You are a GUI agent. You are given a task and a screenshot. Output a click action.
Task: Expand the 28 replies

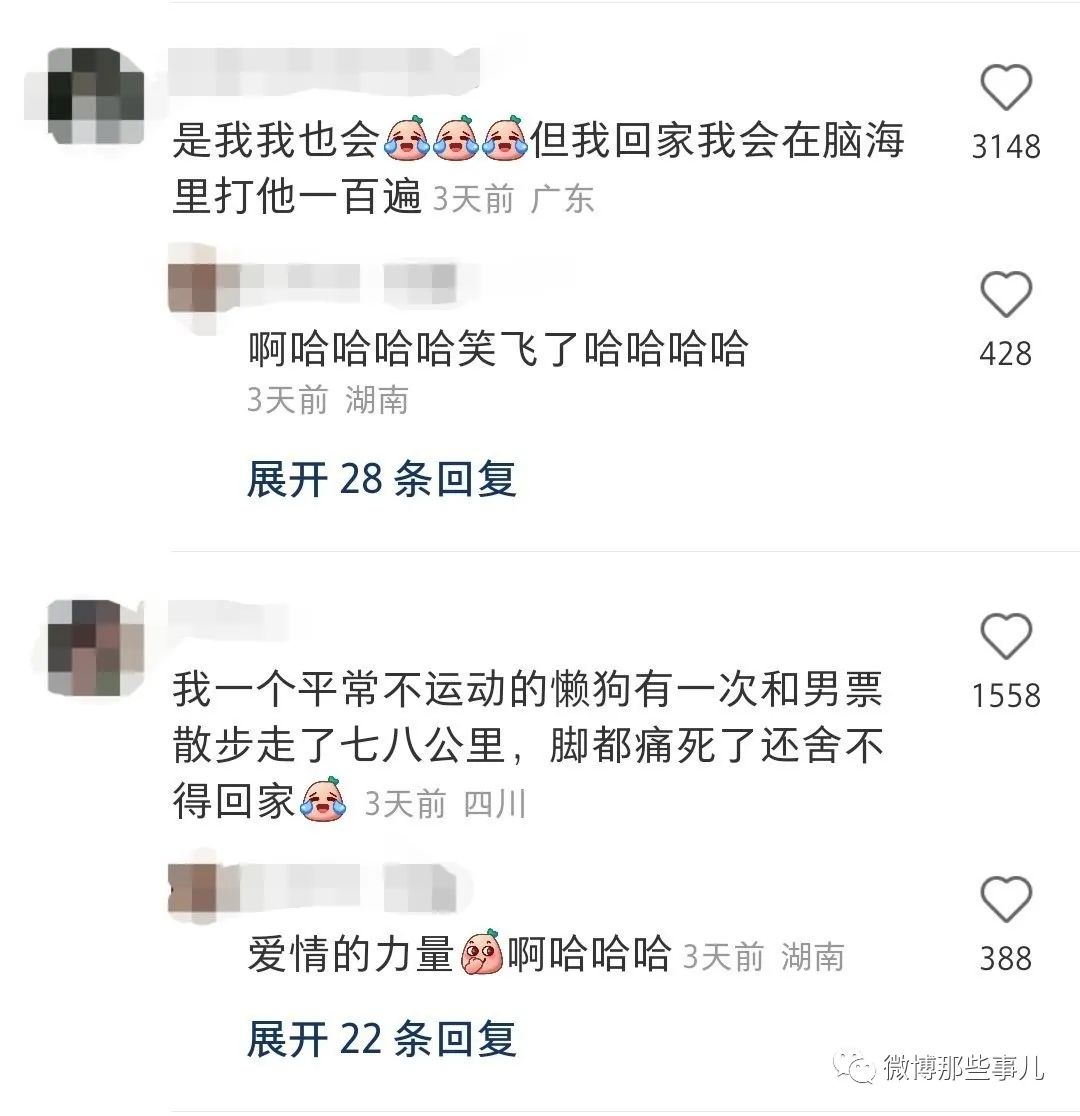click(x=381, y=480)
